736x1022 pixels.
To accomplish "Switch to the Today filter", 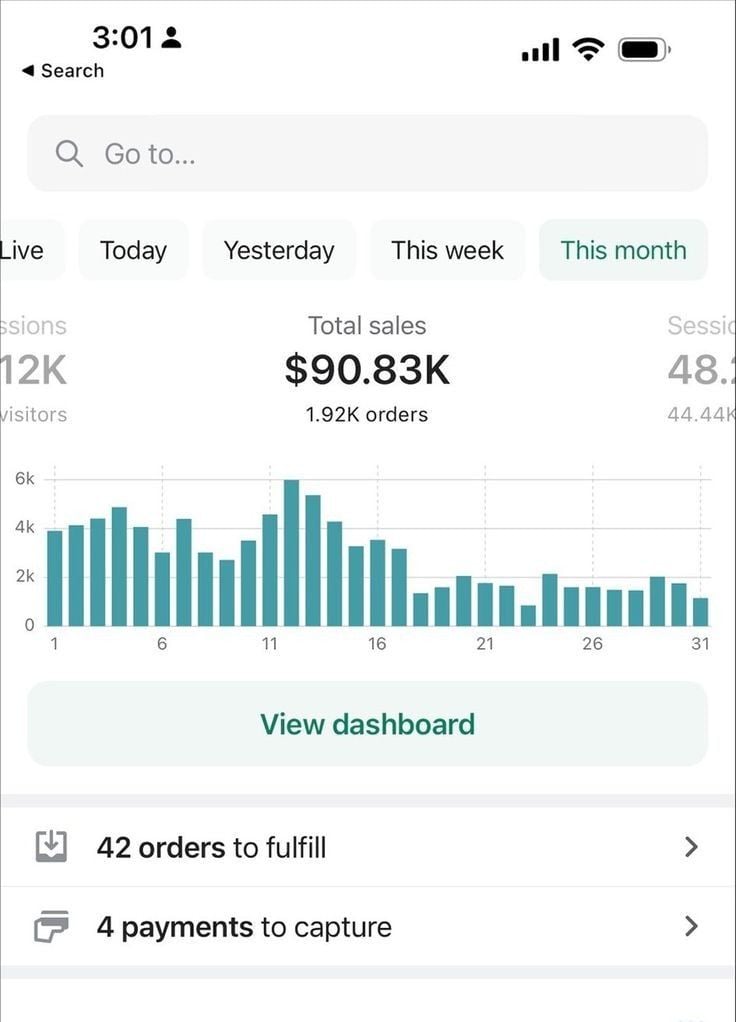I will point(133,250).
